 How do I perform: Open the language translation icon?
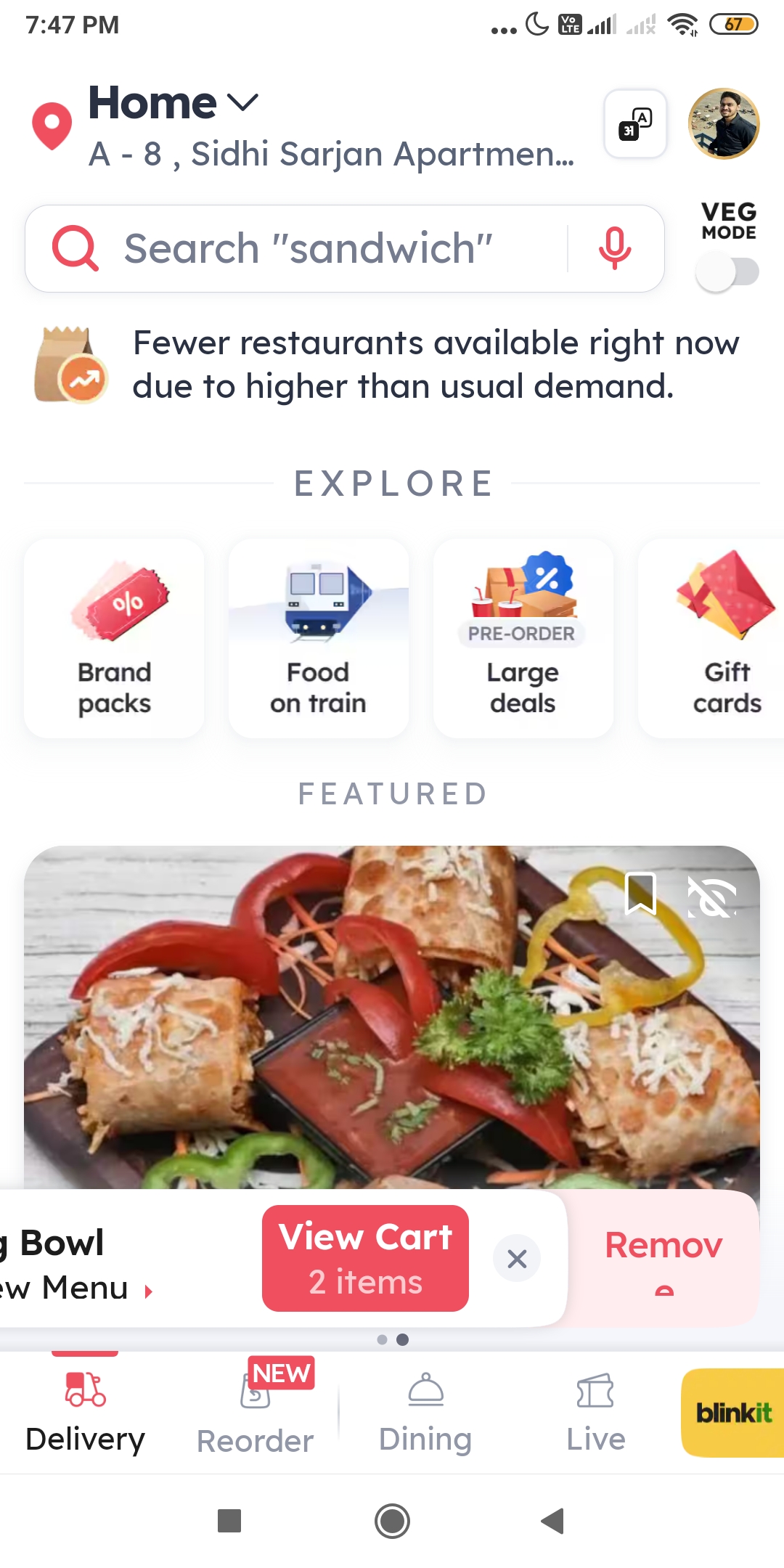635,123
